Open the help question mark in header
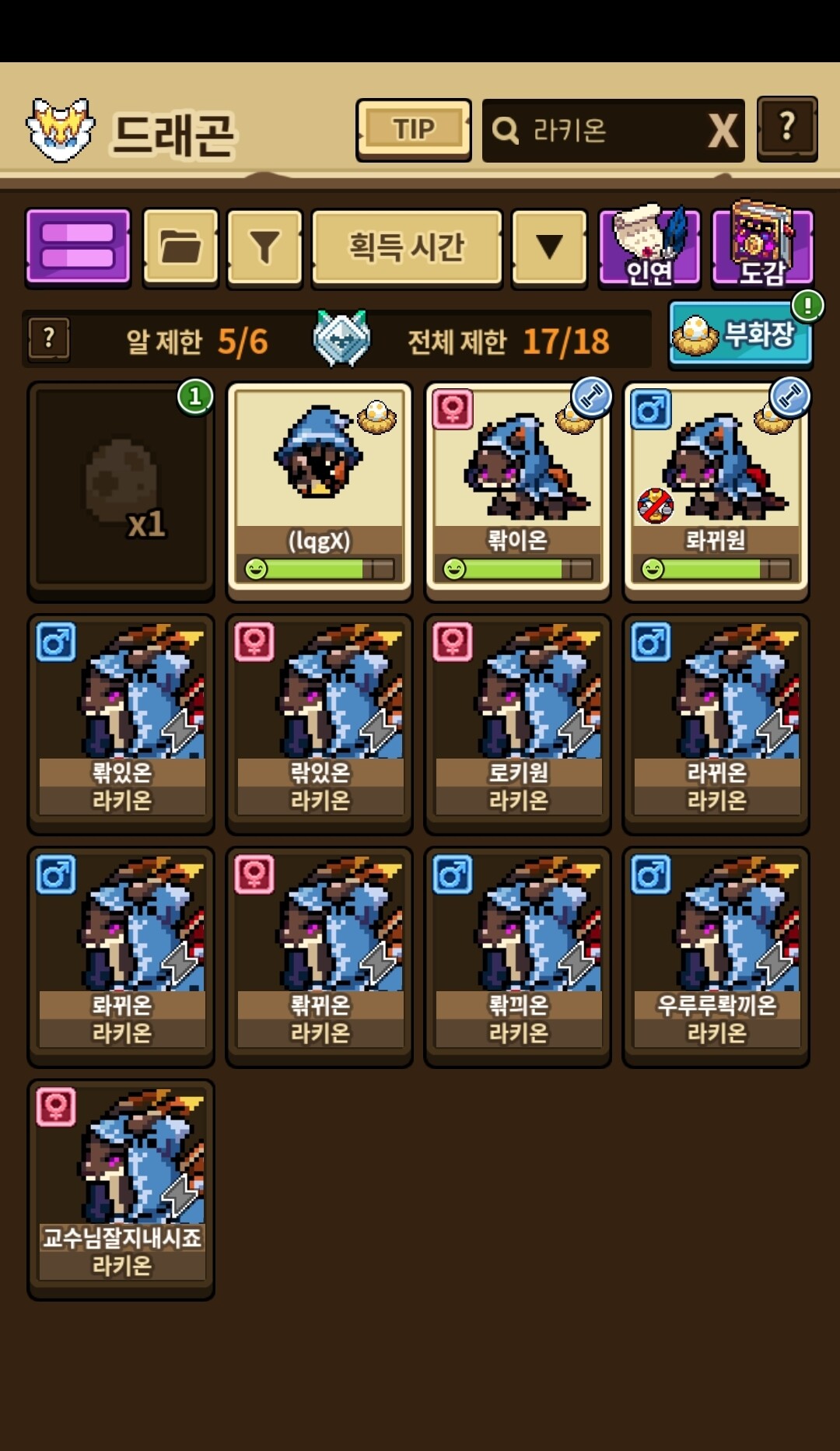 click(787, 128)
